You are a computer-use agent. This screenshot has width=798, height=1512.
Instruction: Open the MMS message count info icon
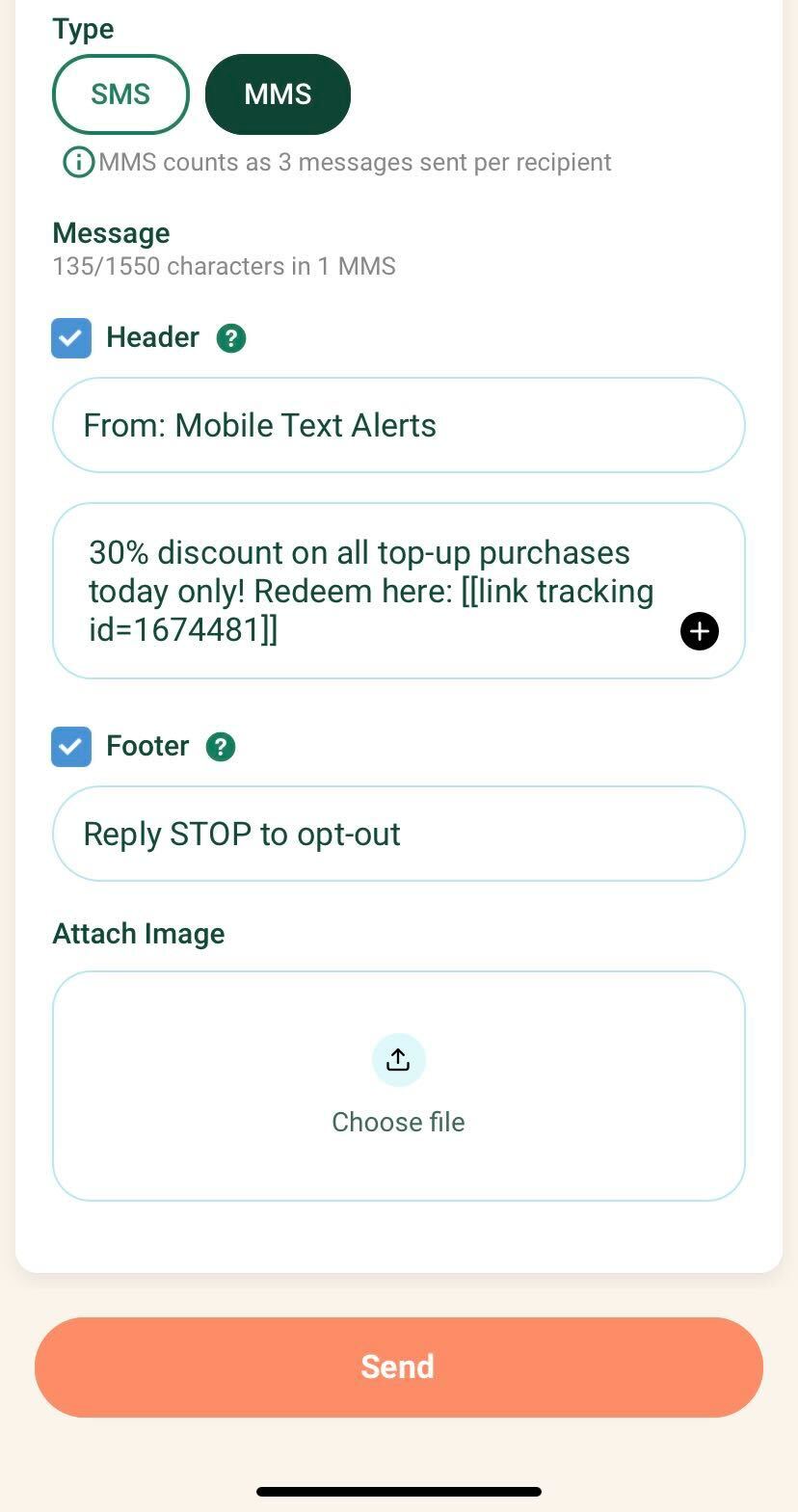tap(78, 162)
